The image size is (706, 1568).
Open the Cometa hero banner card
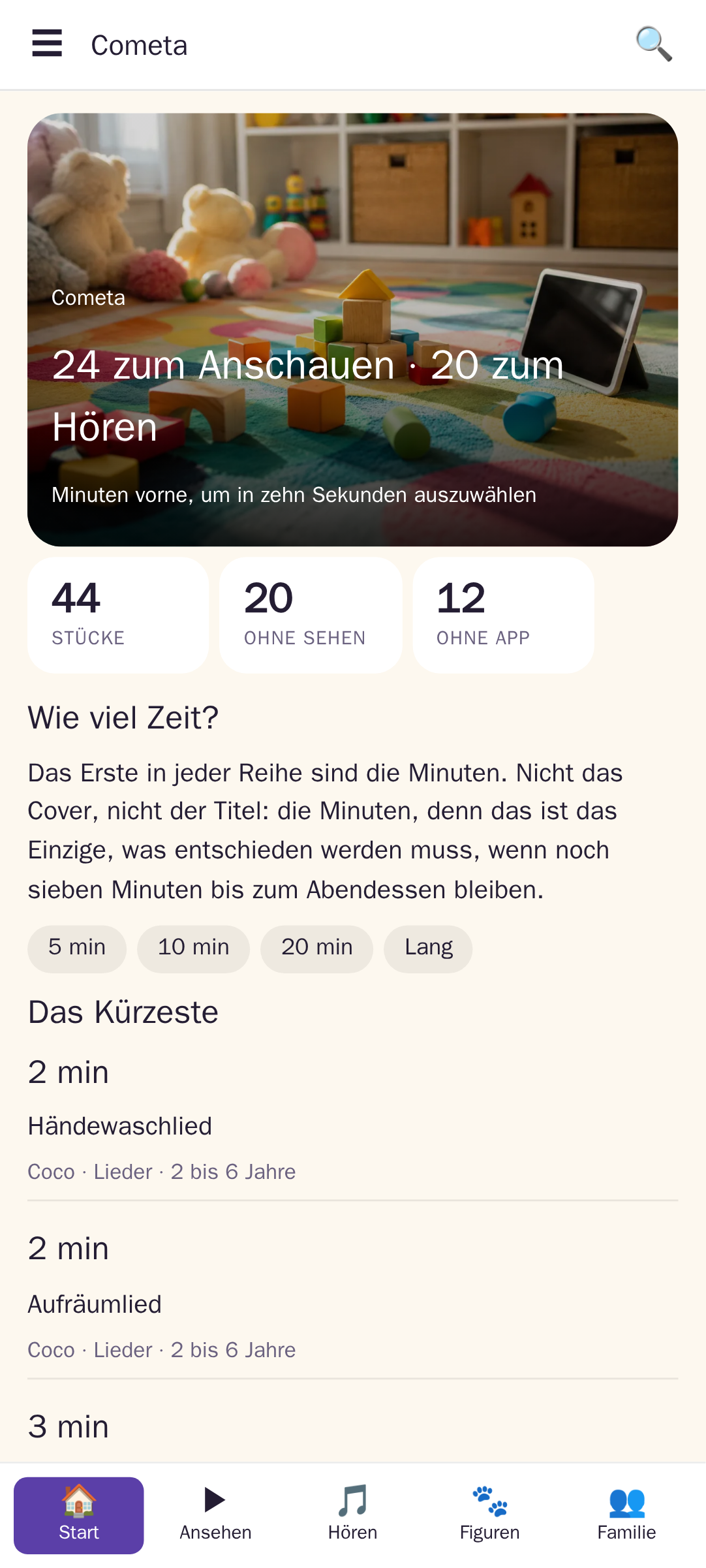click(353, 330)
